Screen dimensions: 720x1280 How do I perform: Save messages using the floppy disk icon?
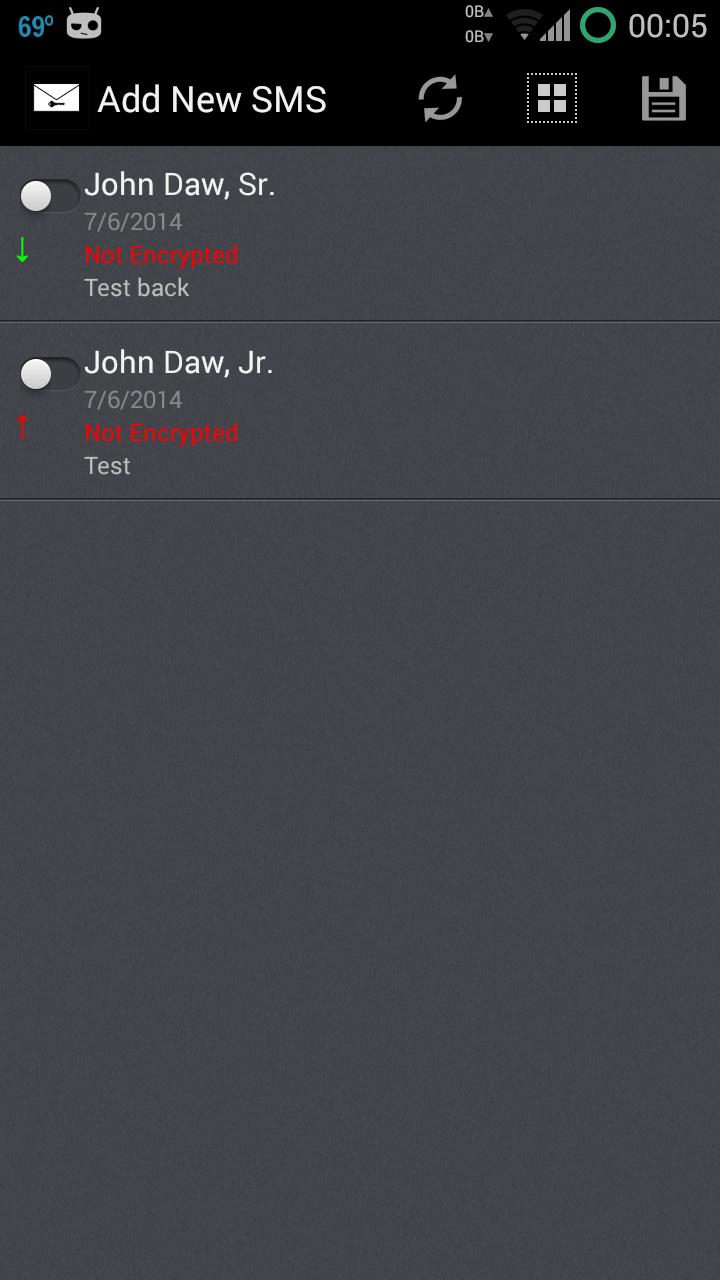pyautogui.click(x=663, y=98)
